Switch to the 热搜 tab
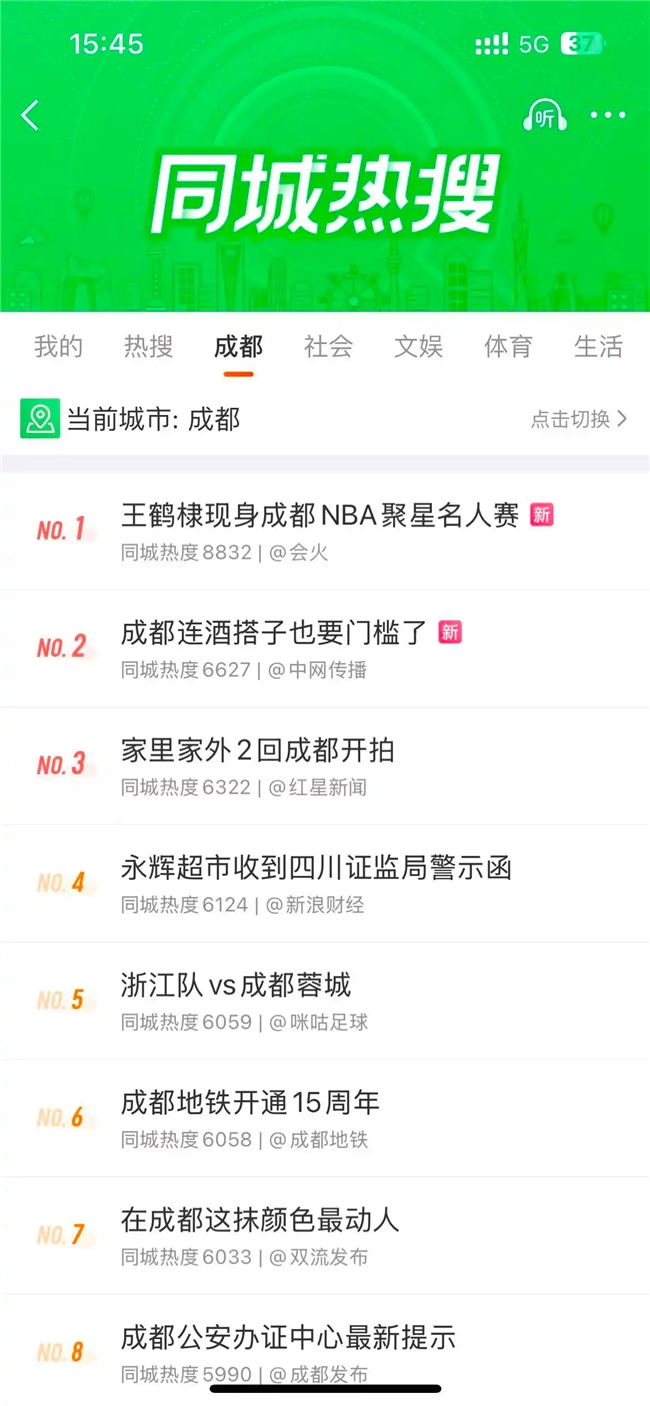The height and width of the screenshot is (1406, 650). point(148,347)
